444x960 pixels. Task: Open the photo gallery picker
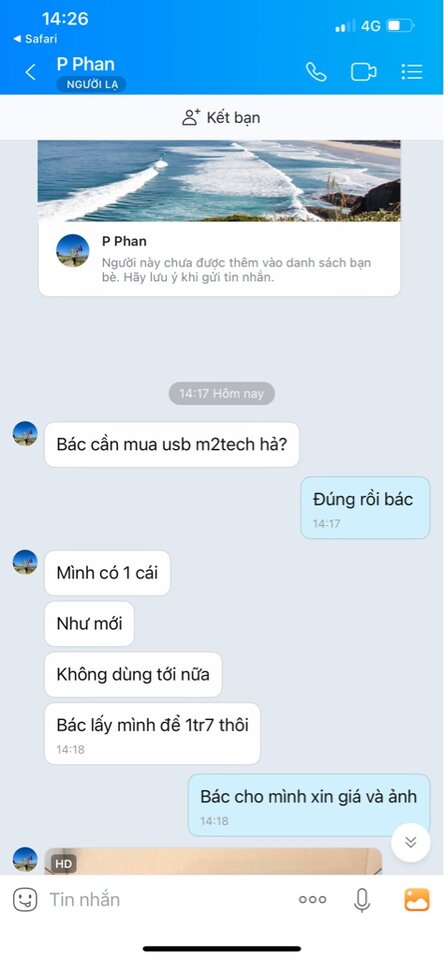tap(417, 899)
